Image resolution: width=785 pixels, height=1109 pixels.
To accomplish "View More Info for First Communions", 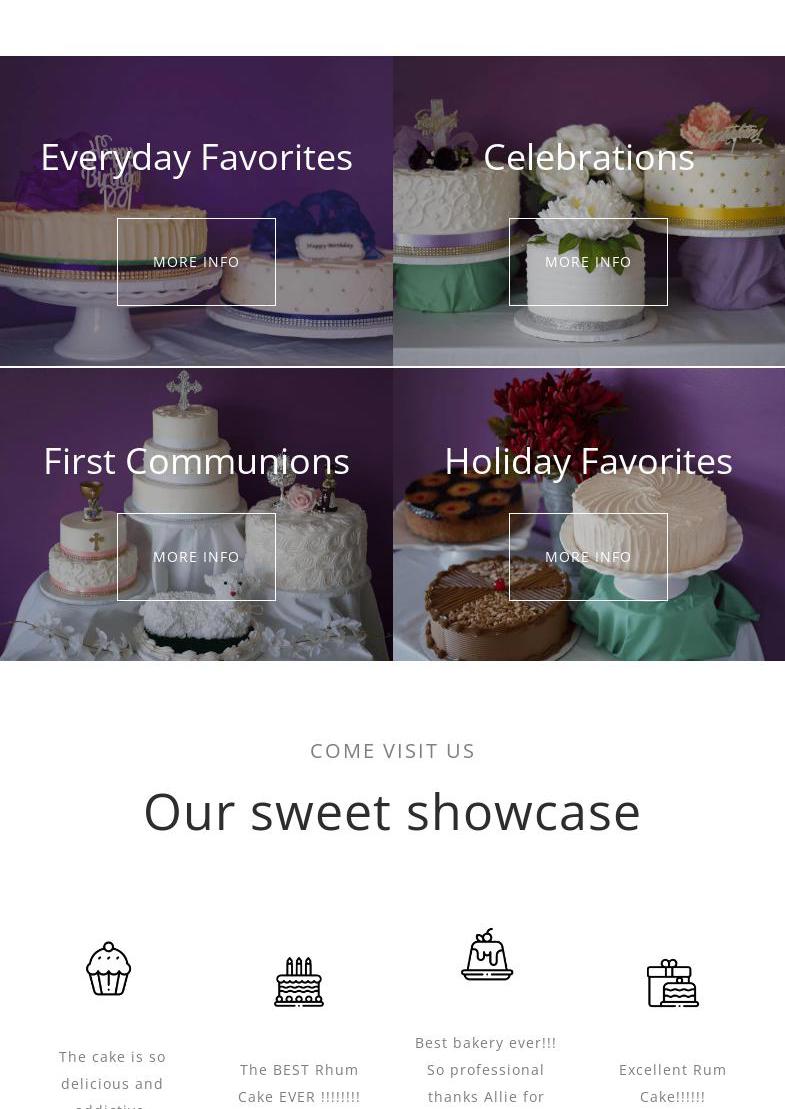I will 196,557.
